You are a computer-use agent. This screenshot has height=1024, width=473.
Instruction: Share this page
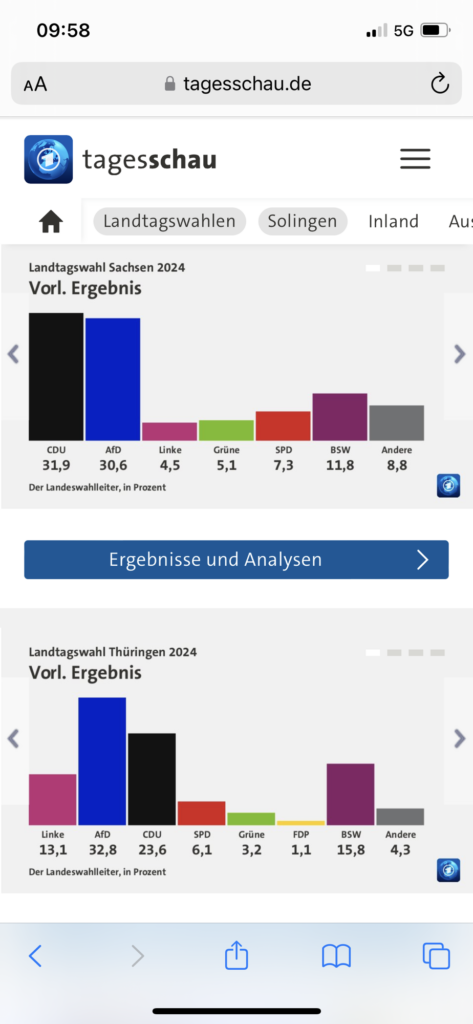pos(236,955)
